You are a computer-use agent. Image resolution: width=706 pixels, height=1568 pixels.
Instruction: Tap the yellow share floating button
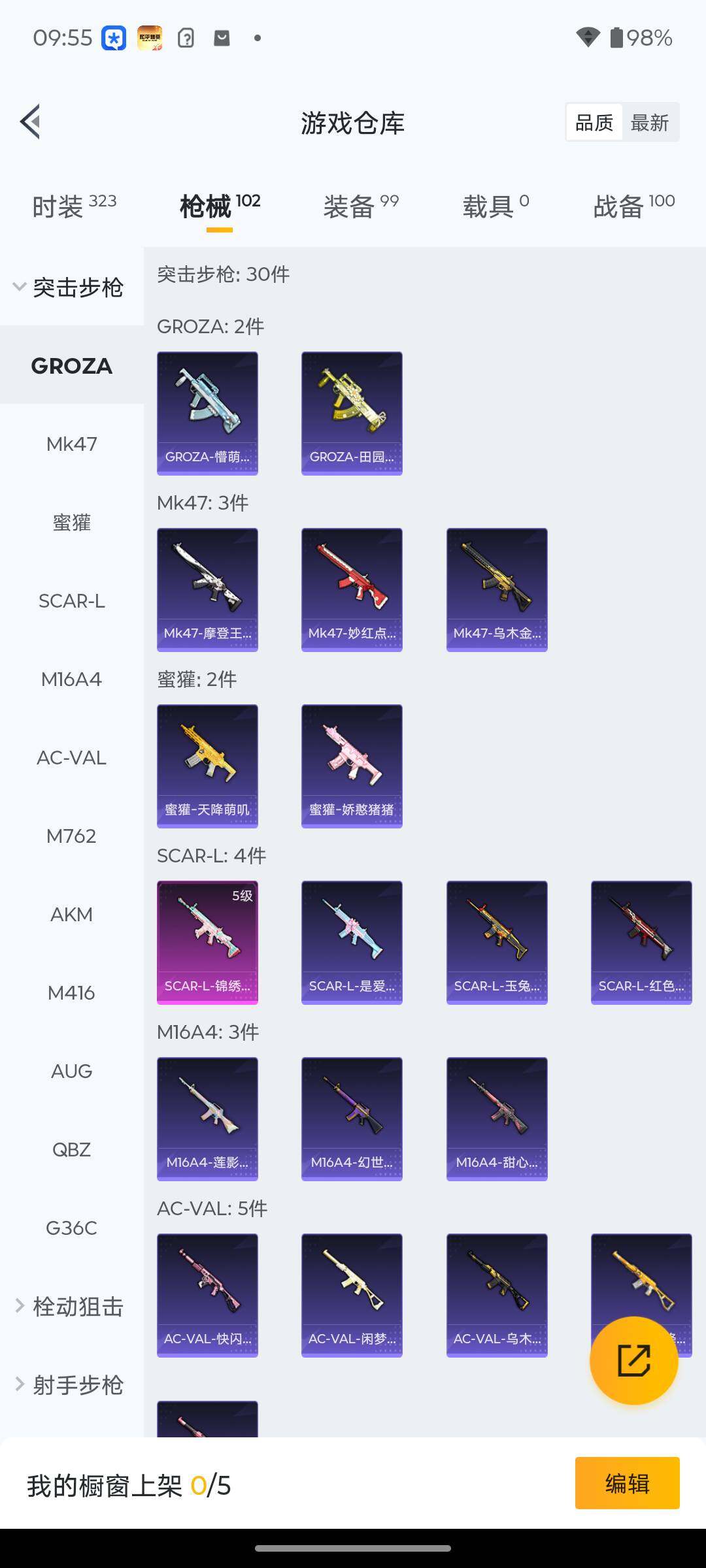pos(633,1360)
